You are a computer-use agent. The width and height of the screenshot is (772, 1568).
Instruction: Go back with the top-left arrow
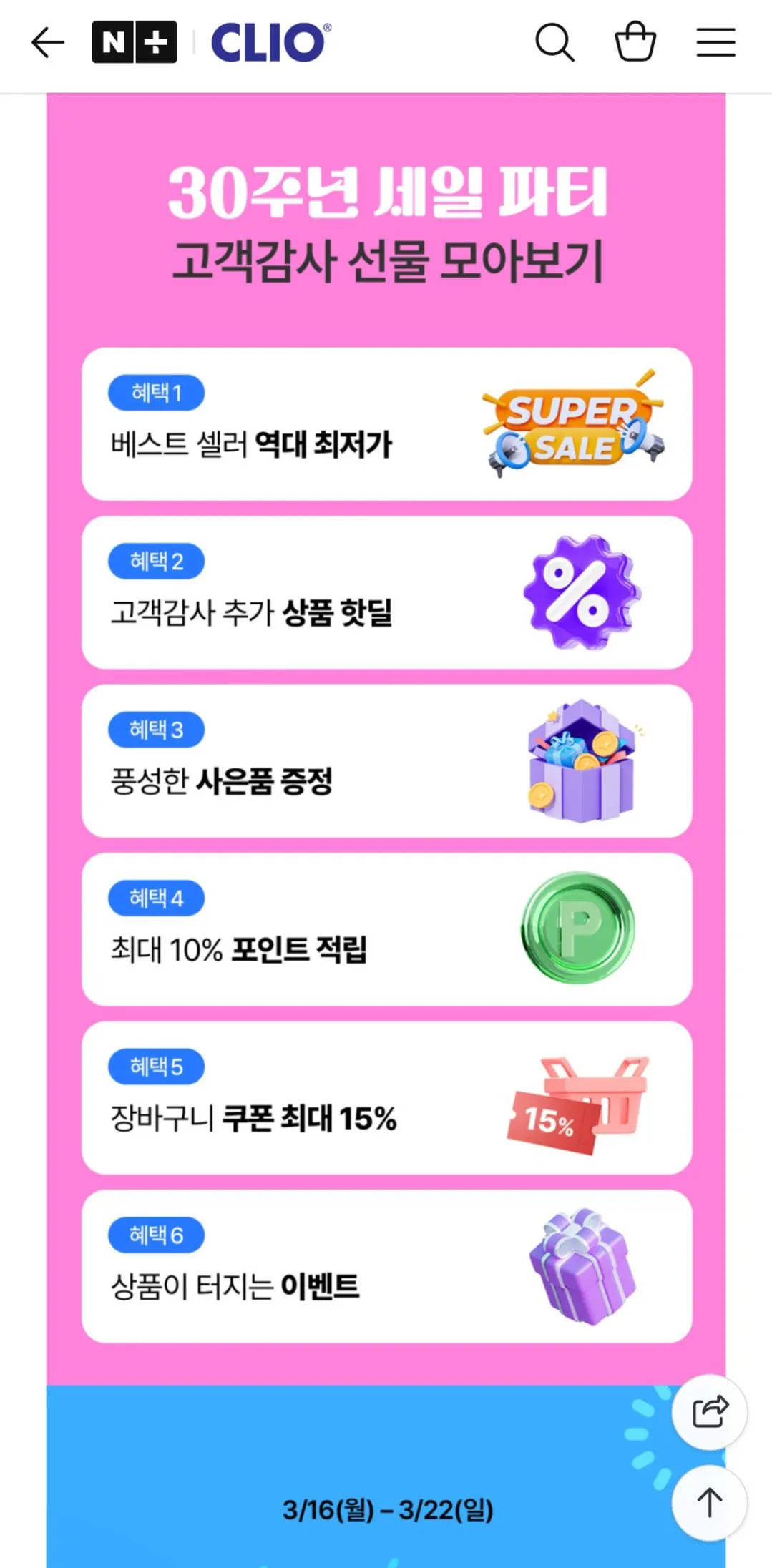coord(48,43)
